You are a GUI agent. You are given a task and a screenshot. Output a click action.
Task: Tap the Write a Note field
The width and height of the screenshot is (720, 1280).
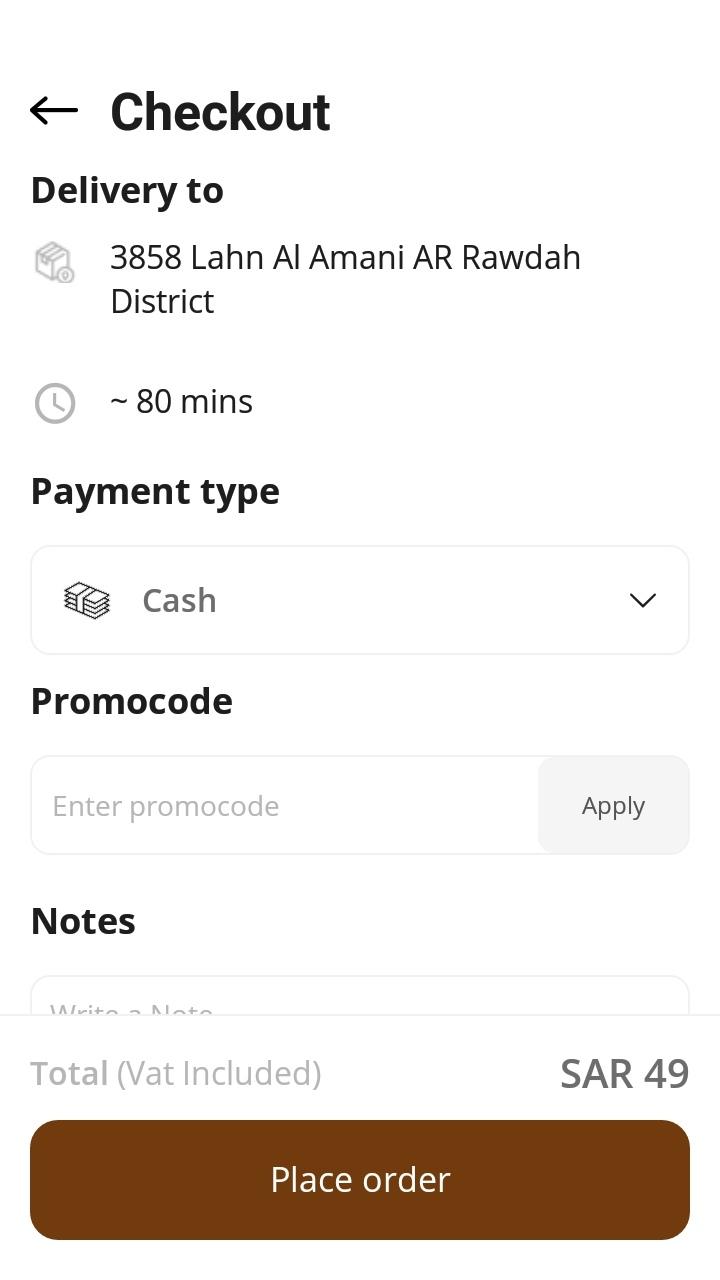(360, 996)
